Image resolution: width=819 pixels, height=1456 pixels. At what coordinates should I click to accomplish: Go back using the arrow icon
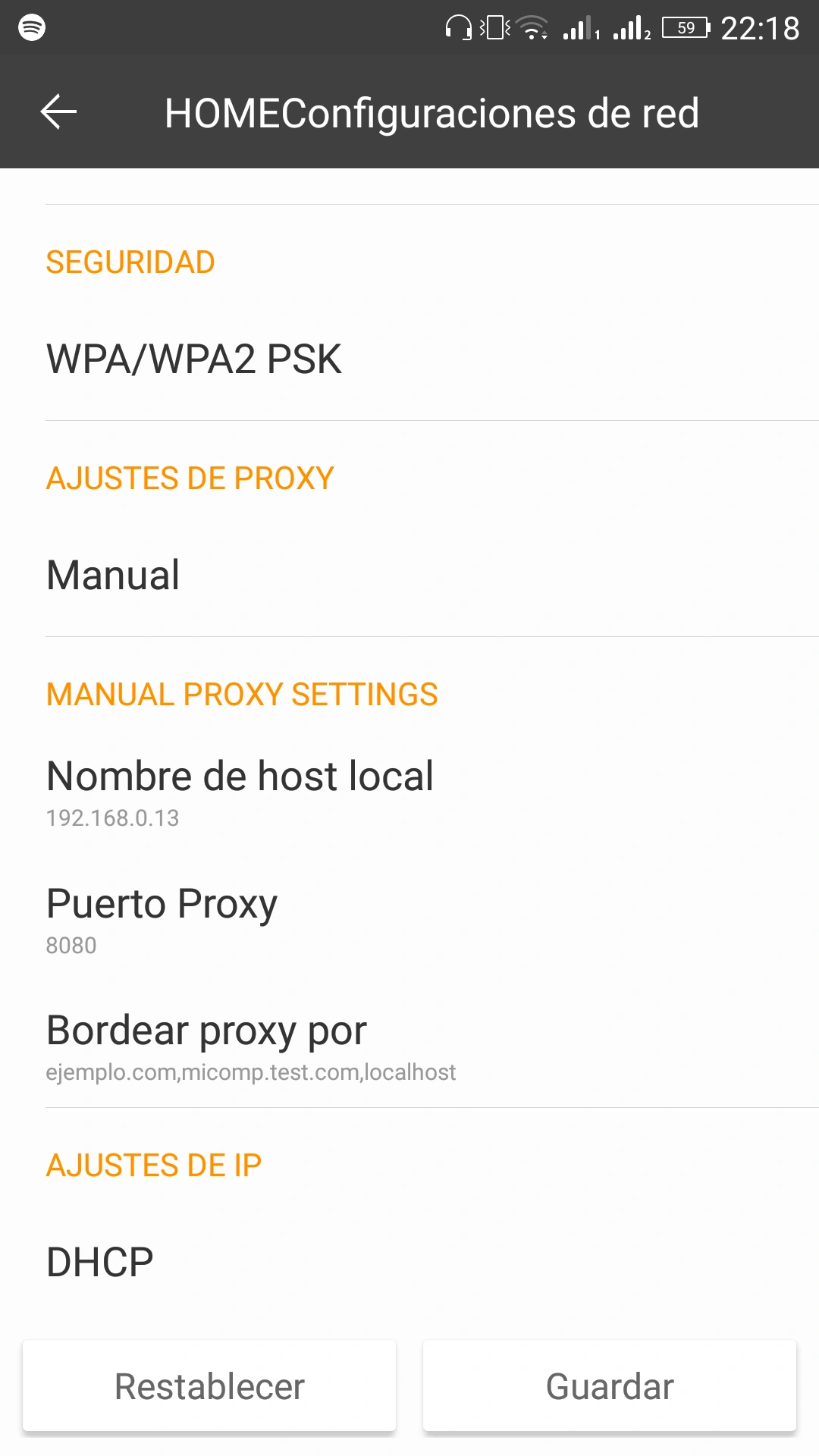click(58, 112)
